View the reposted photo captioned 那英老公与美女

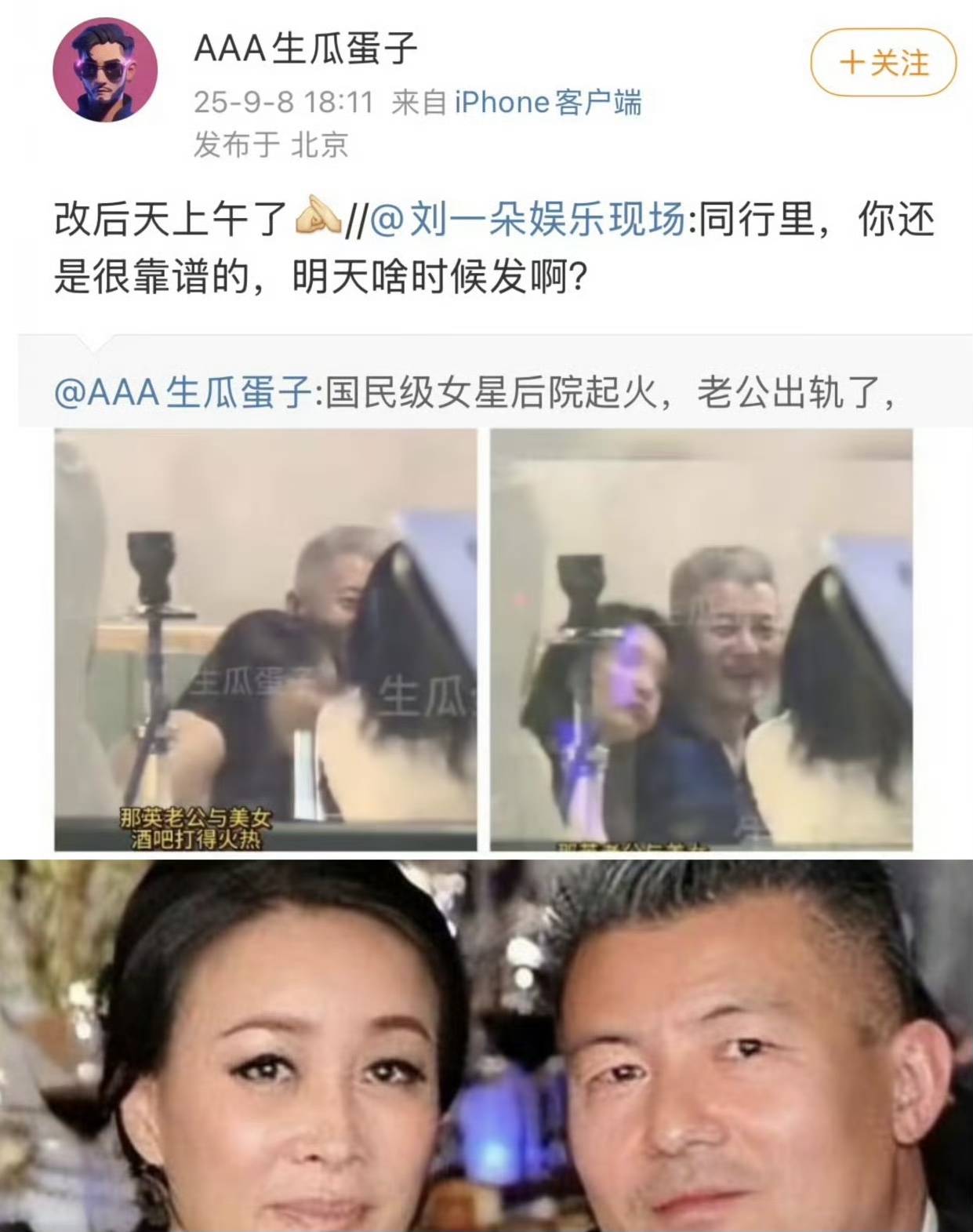click(265, 639)
